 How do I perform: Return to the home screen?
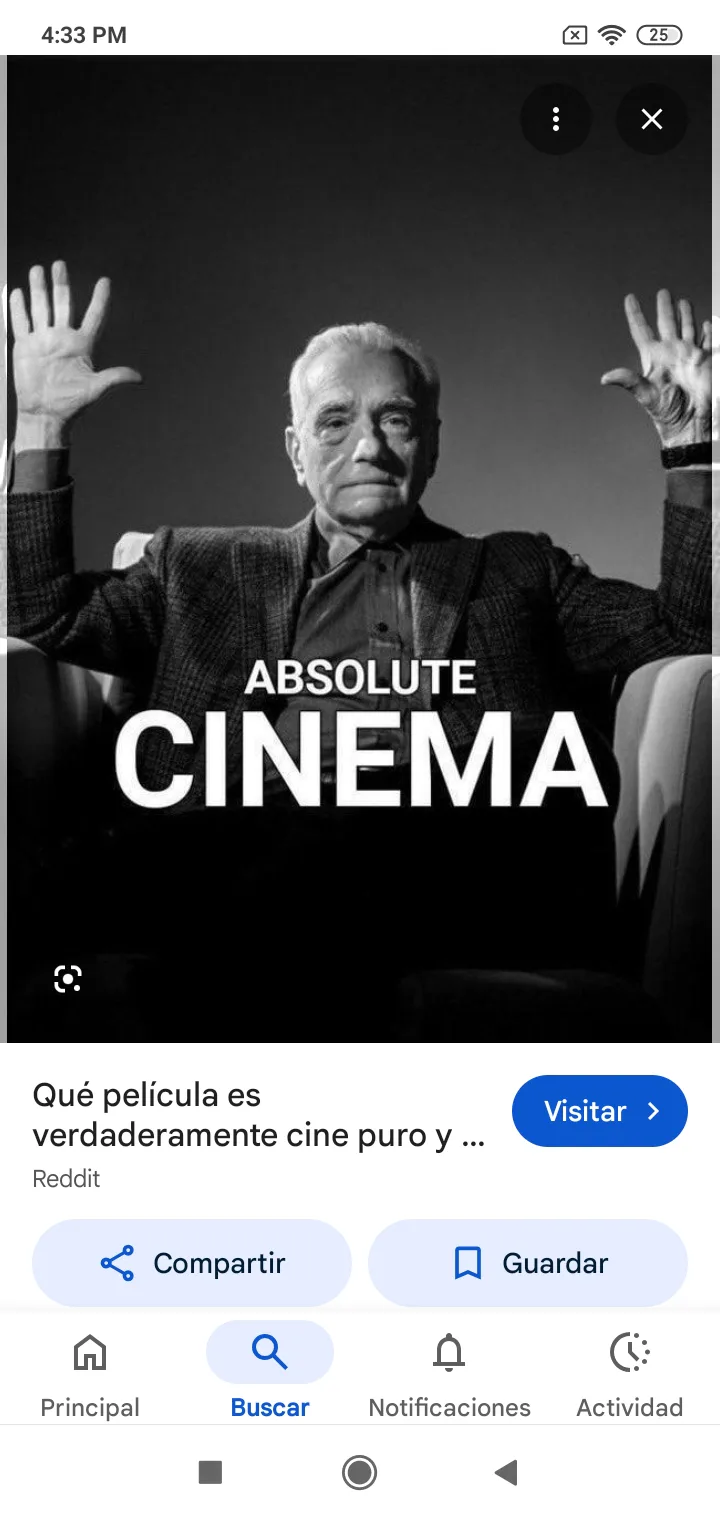(x=359, y=1472)
